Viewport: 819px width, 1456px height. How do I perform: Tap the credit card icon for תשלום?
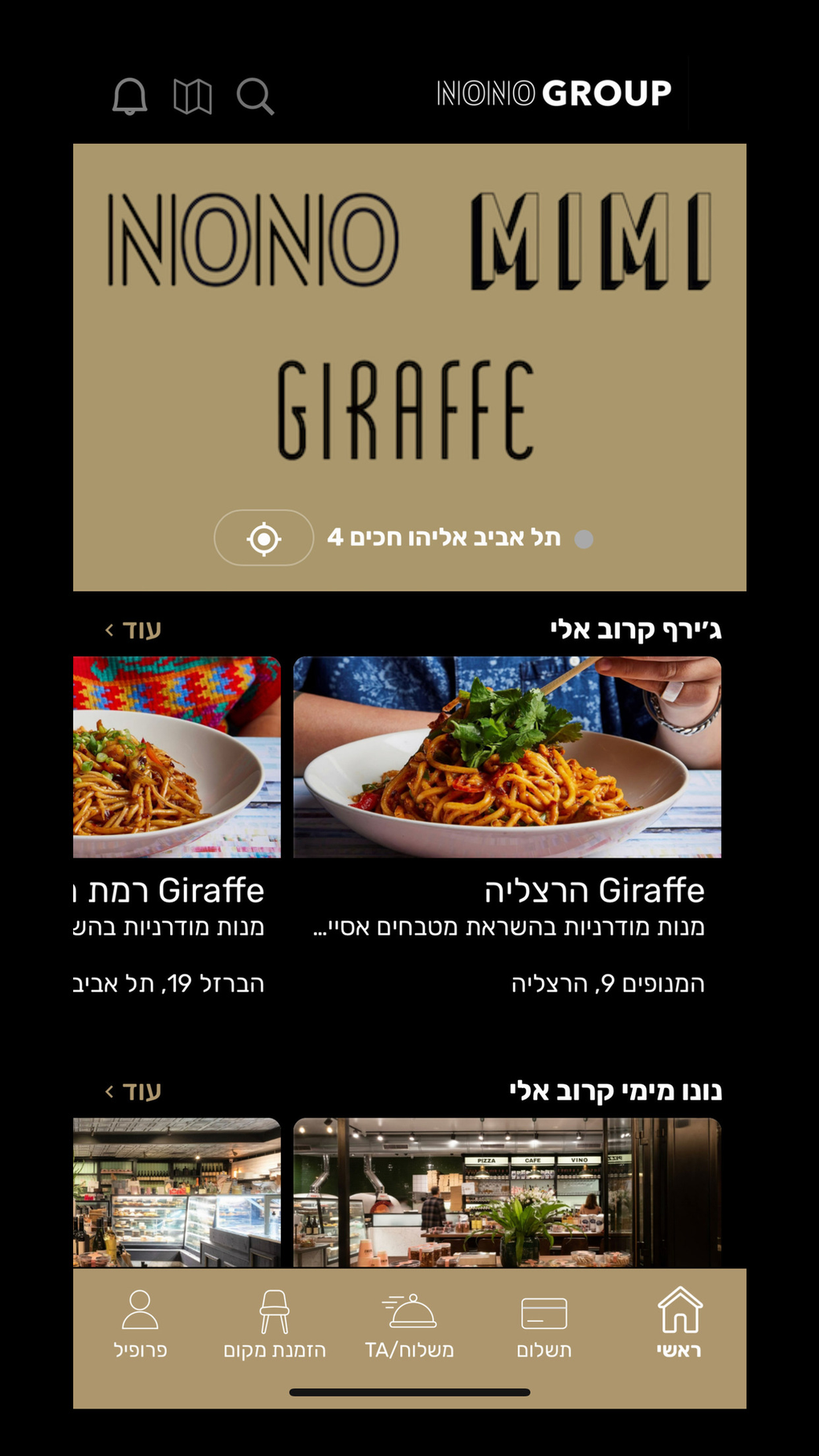(x=545, y=1313)
